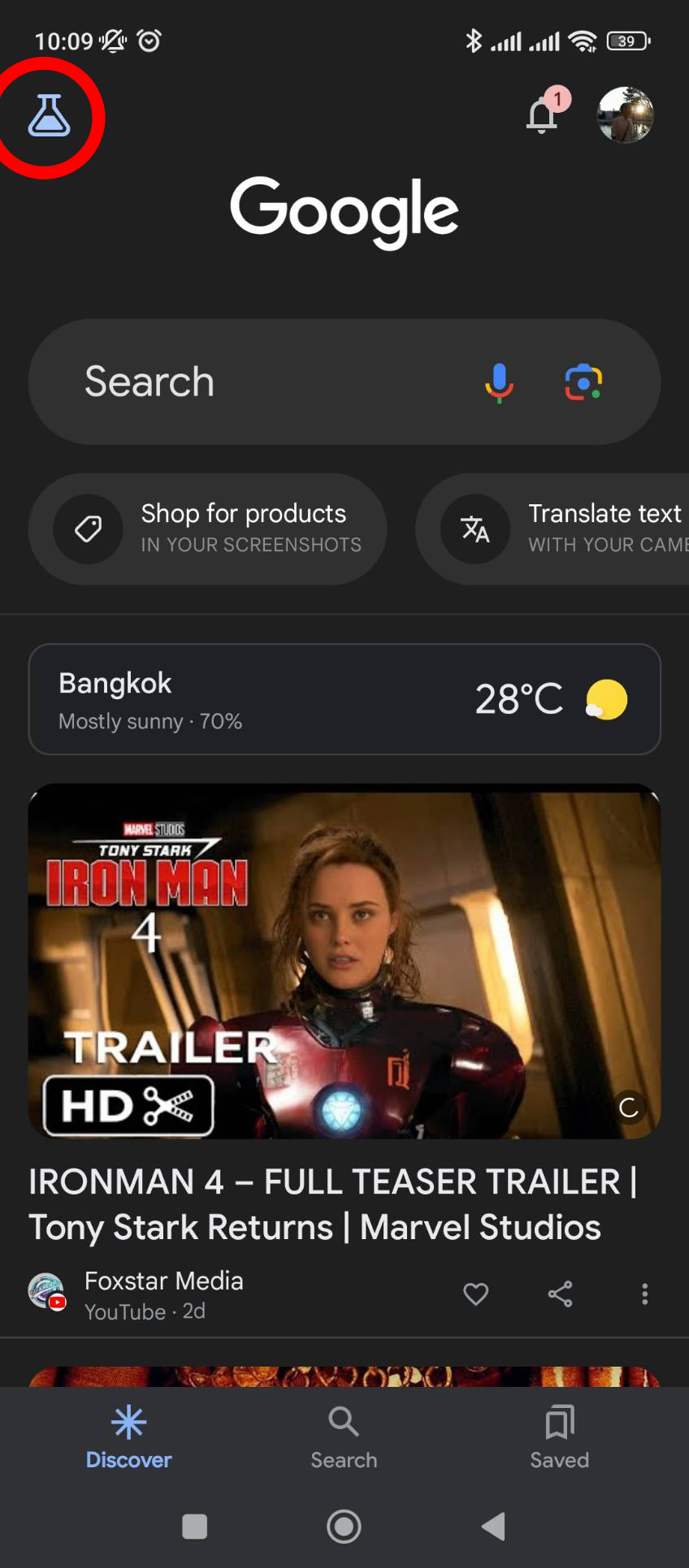The width and height of the screenshot is (689, 1568).
Task: Start voice search with the microphone
Action: (x=499, y=382)
